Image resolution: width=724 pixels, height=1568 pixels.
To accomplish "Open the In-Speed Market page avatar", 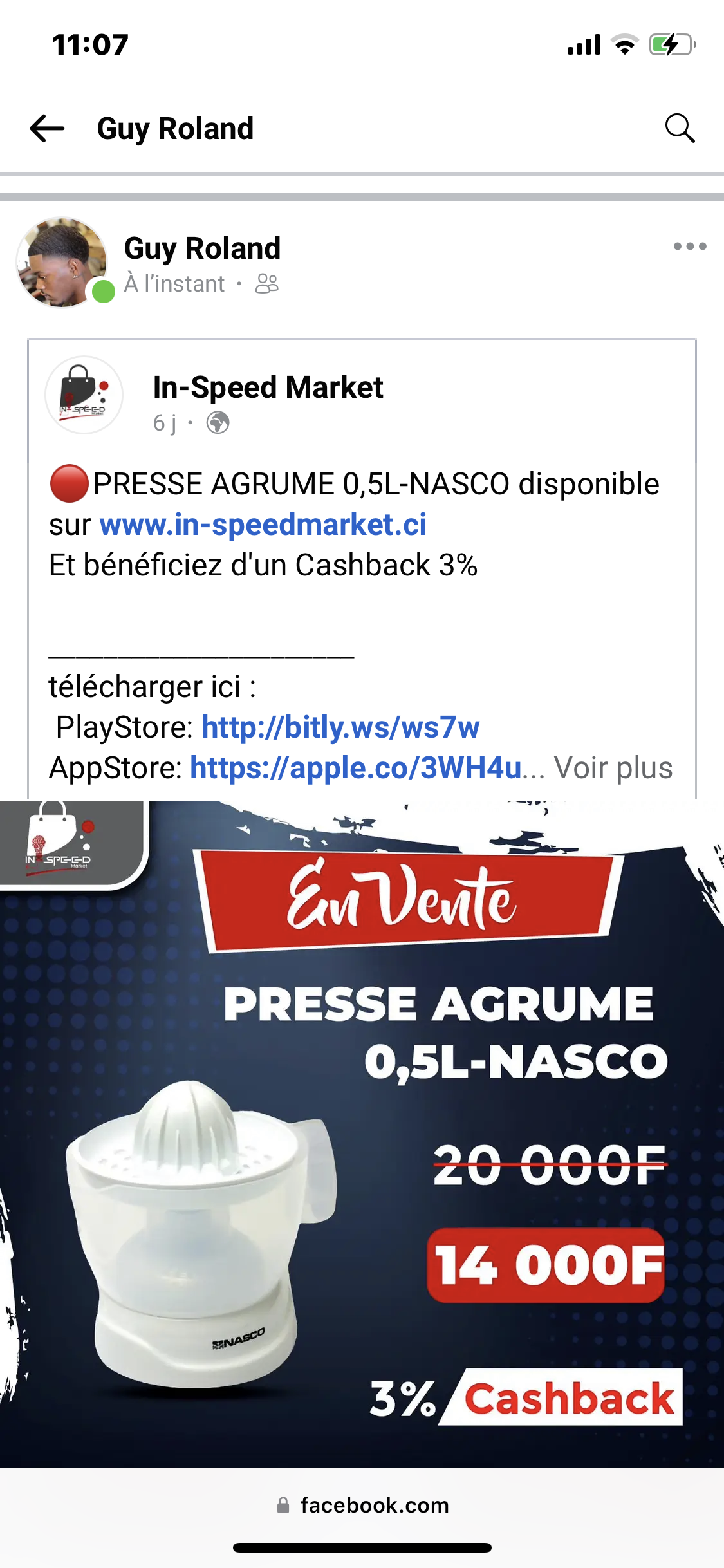I will point(84,395).
